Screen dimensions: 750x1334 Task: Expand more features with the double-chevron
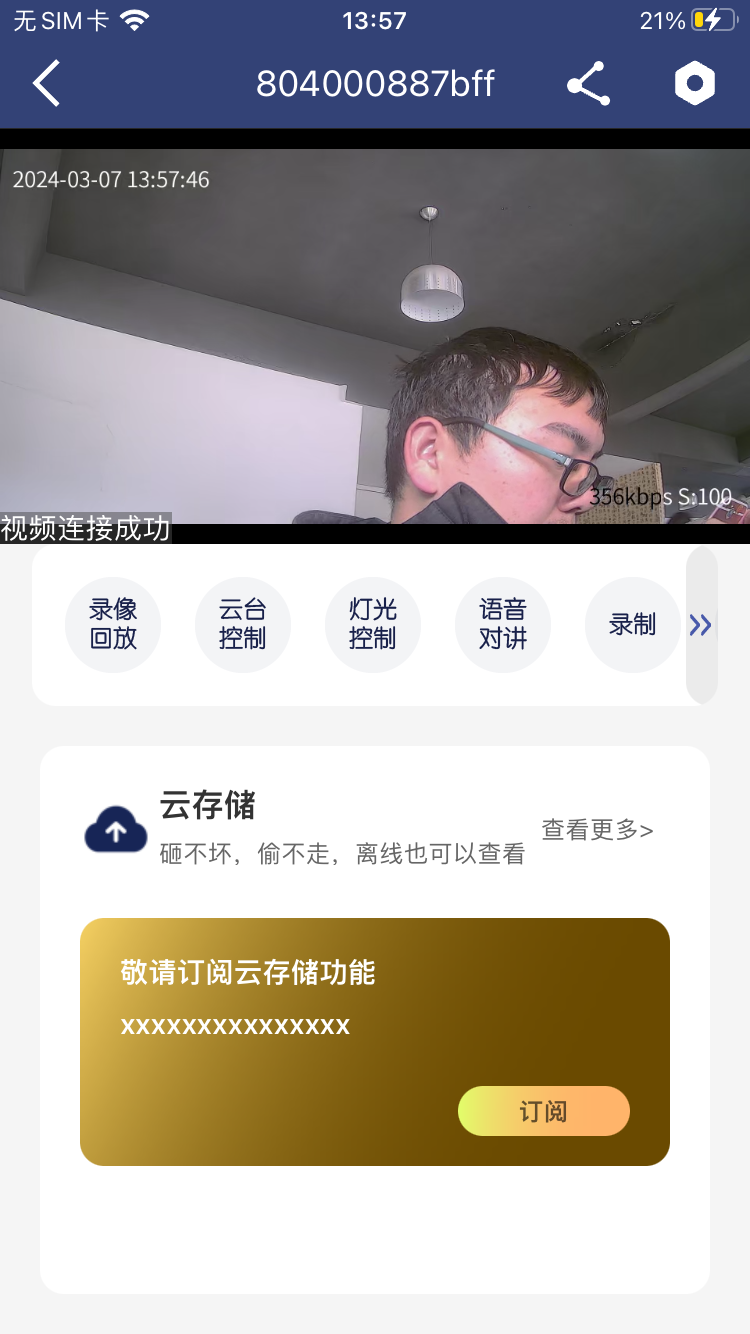(x=700, y=624)
